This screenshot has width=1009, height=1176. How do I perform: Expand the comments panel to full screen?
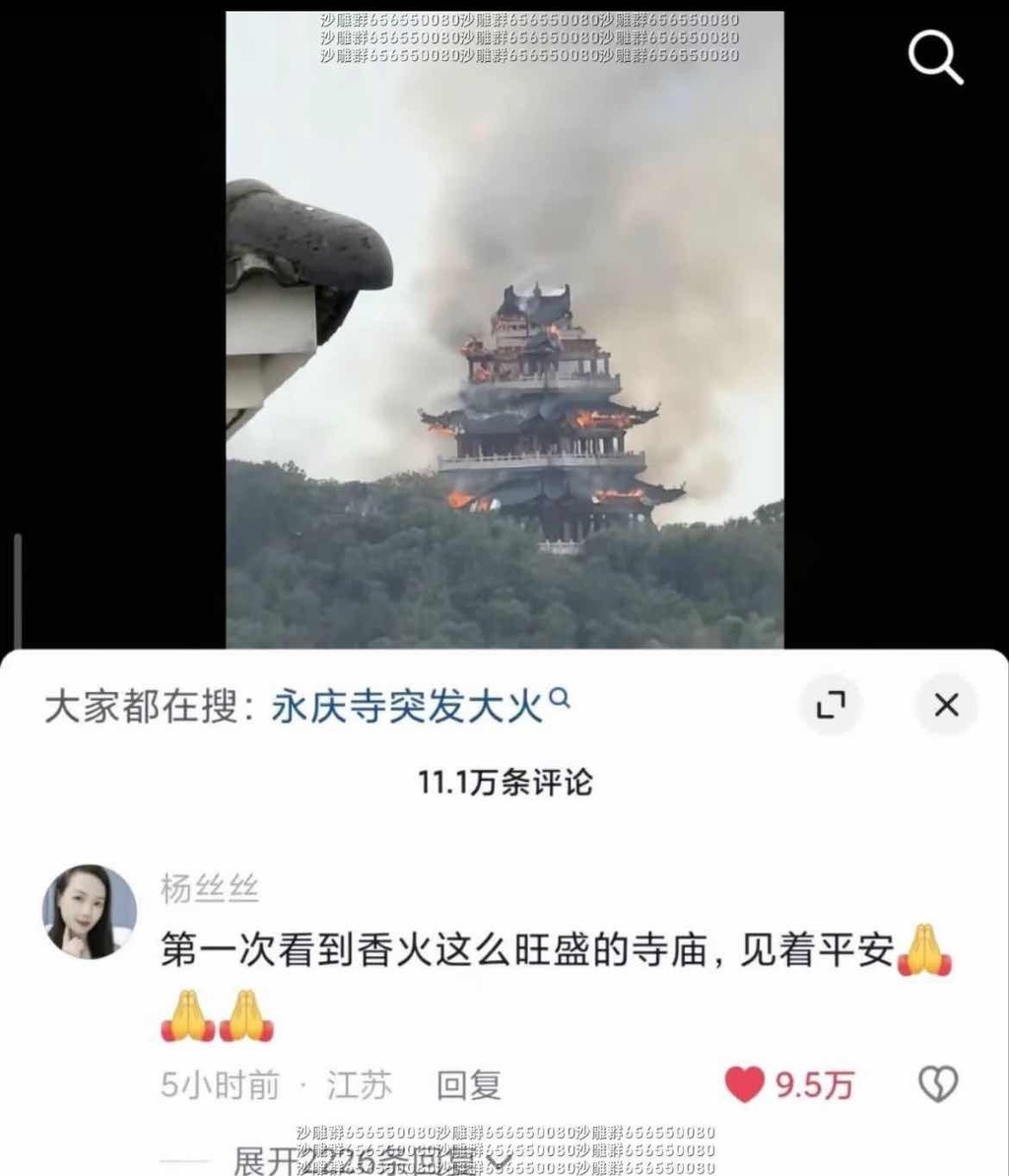[x=831, y=705]
